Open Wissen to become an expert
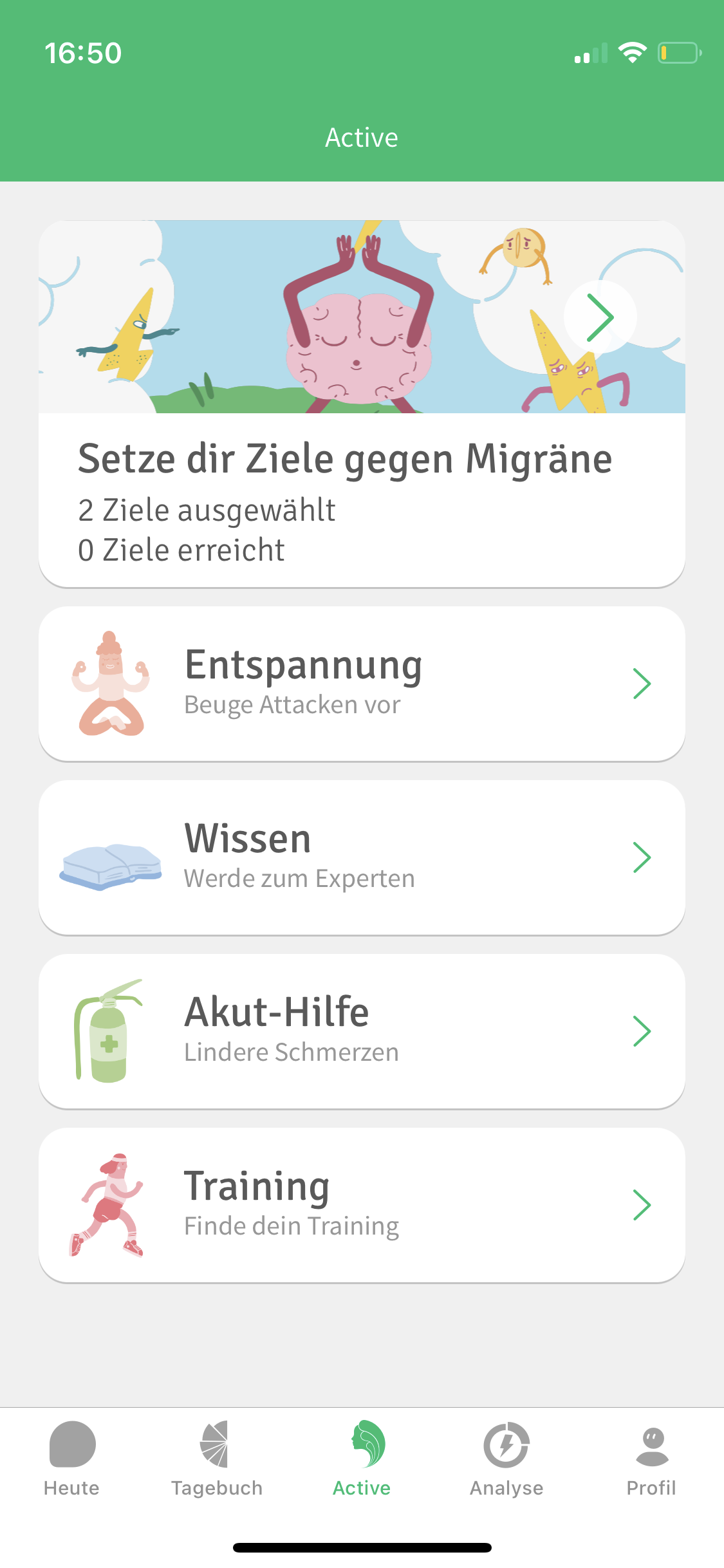Viewport: 724px width, 1568px height. (362, 857)
